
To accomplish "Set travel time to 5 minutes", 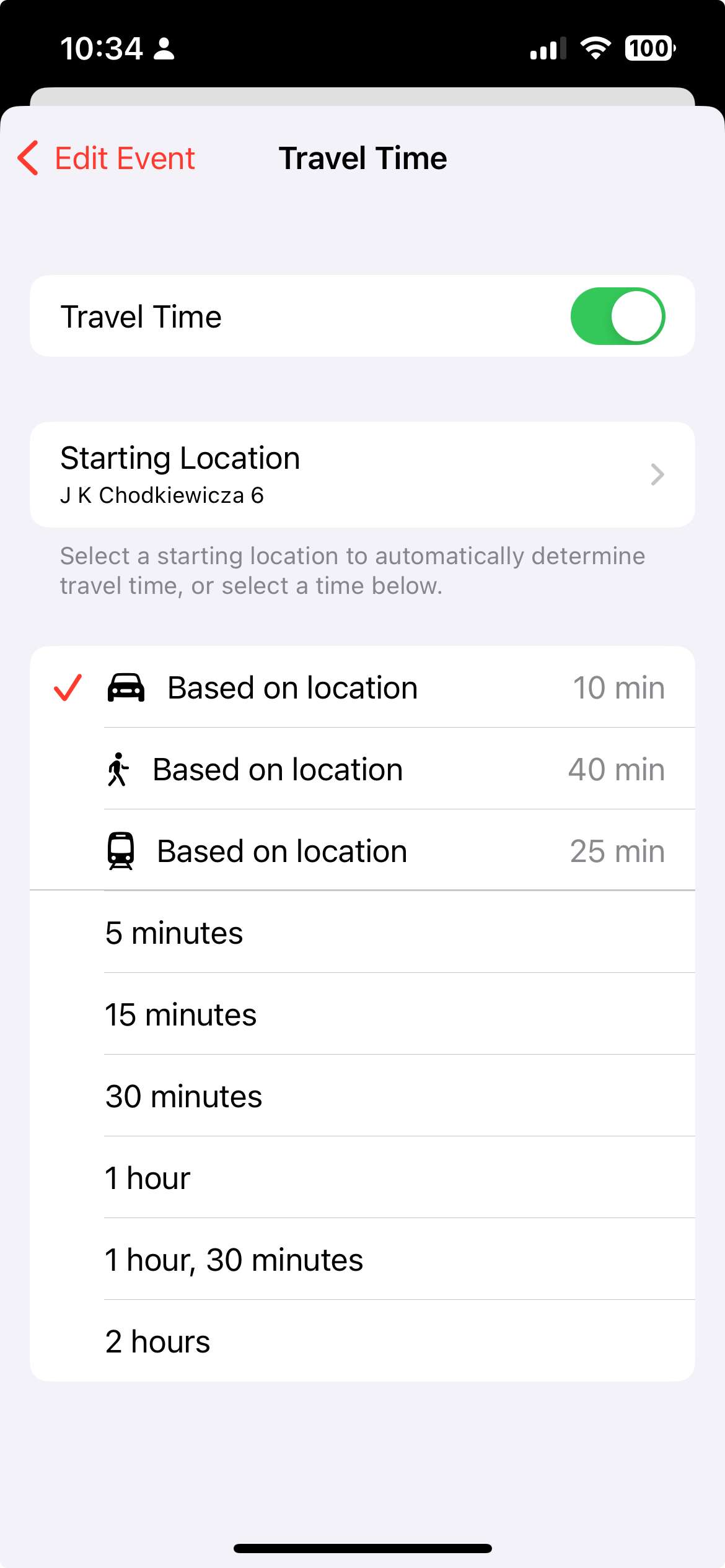I will pyautogui.click(x=362, y=933).
